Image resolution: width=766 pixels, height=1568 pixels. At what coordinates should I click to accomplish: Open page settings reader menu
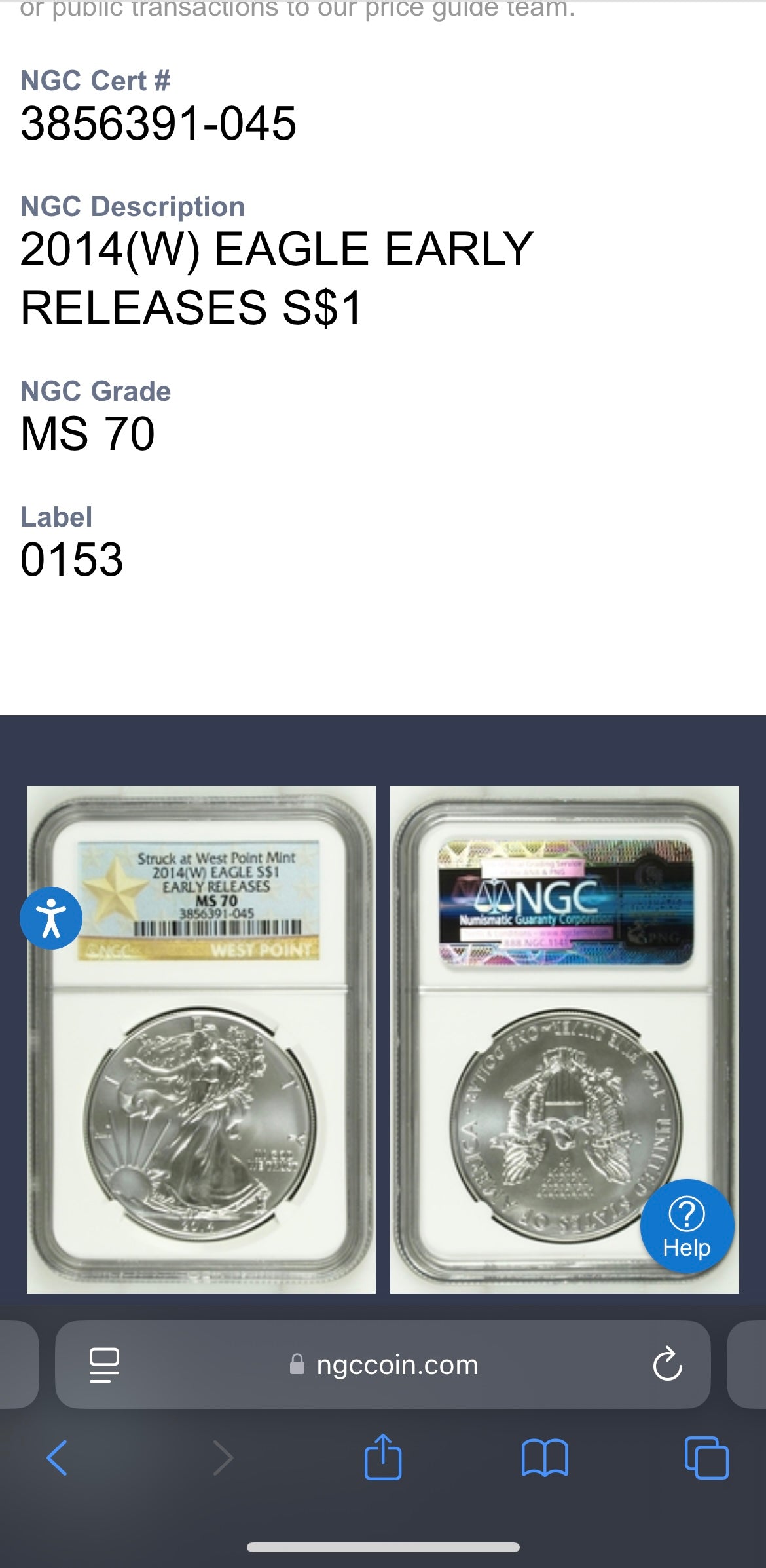104,1365
